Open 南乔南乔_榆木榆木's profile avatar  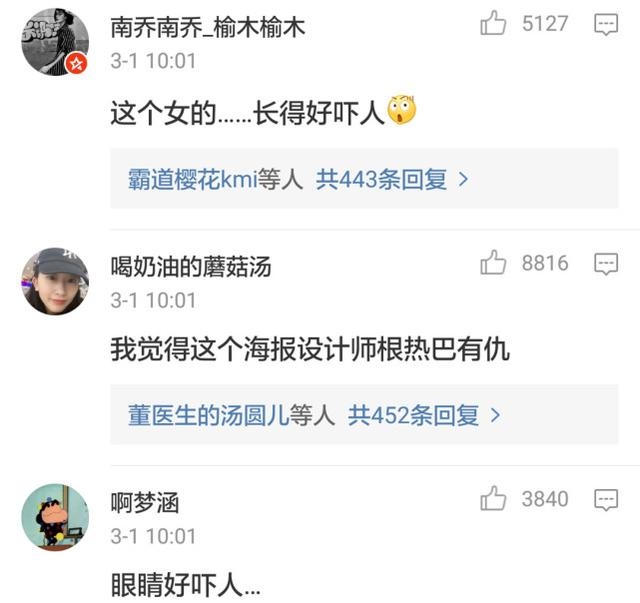click(55, 42)
